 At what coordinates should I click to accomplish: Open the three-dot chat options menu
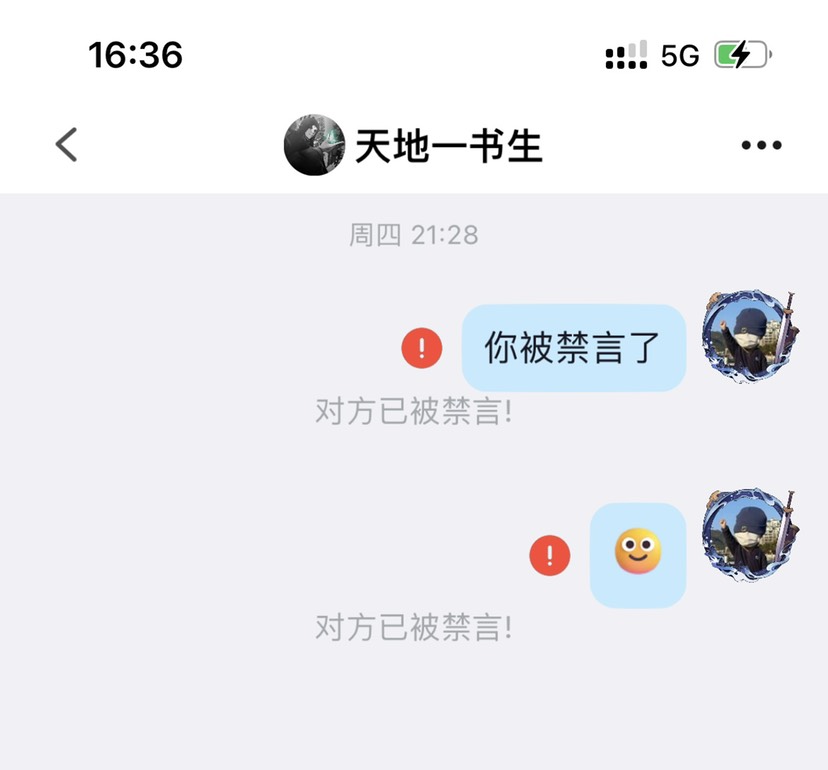(761, 146)
